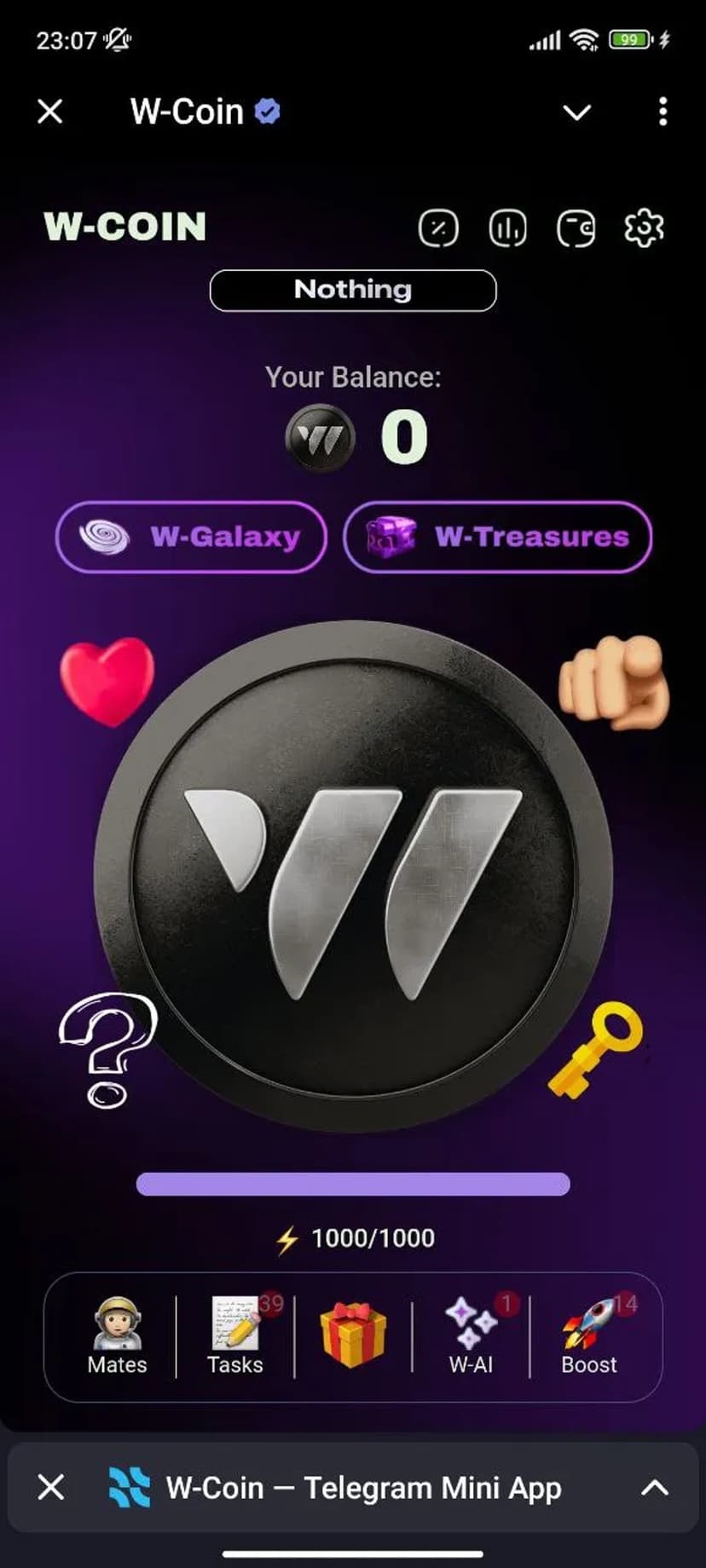The height and width of the screenshot is (1568, 706).
Task: Tap the Nothing level pill
Action: coord(352,291)
